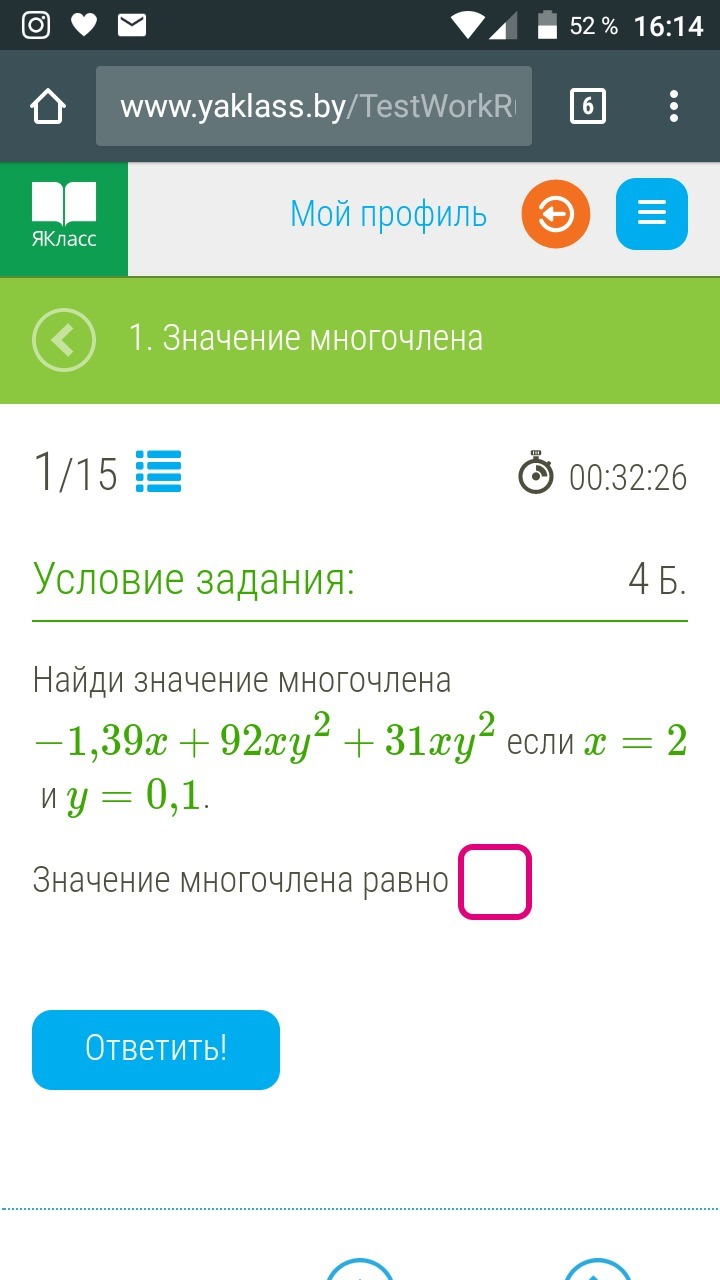Submit the answer with Ответить!
Image resolution: width=720 pixels, height=1280 pixels.
point(156,1049)
